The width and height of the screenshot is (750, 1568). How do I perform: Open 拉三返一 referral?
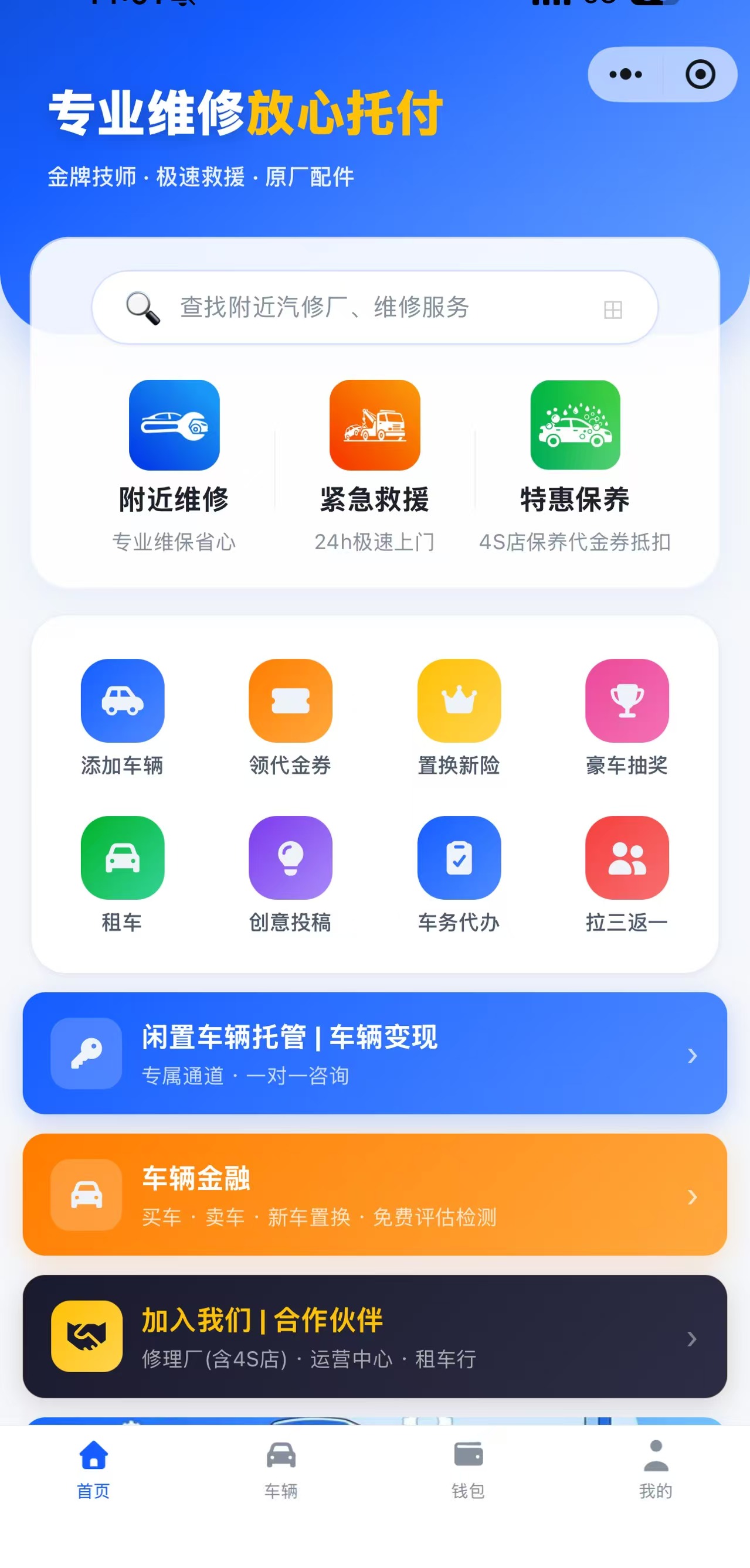tap(627, 875)
